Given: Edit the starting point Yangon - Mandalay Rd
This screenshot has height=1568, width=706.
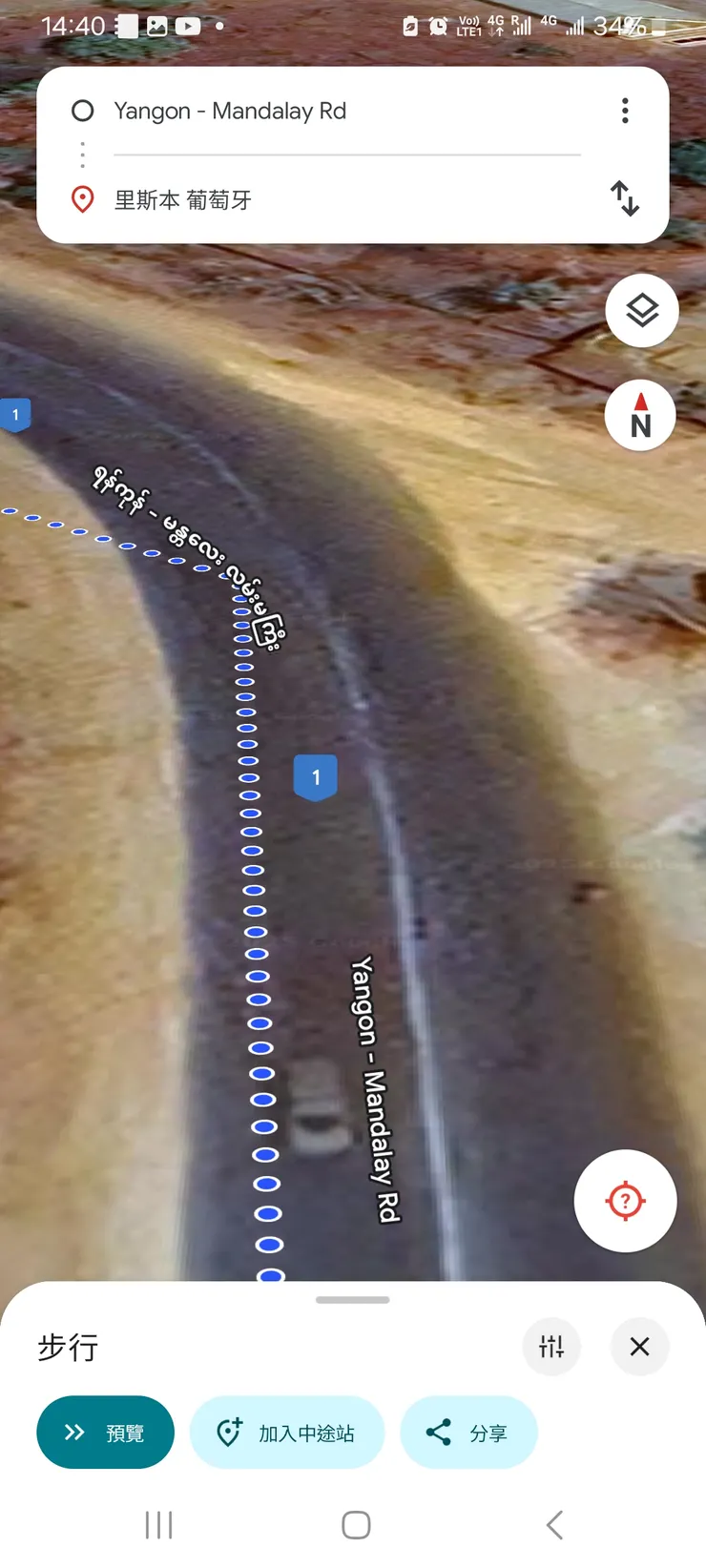Looking at the screenshot, I should pos(286,112).
